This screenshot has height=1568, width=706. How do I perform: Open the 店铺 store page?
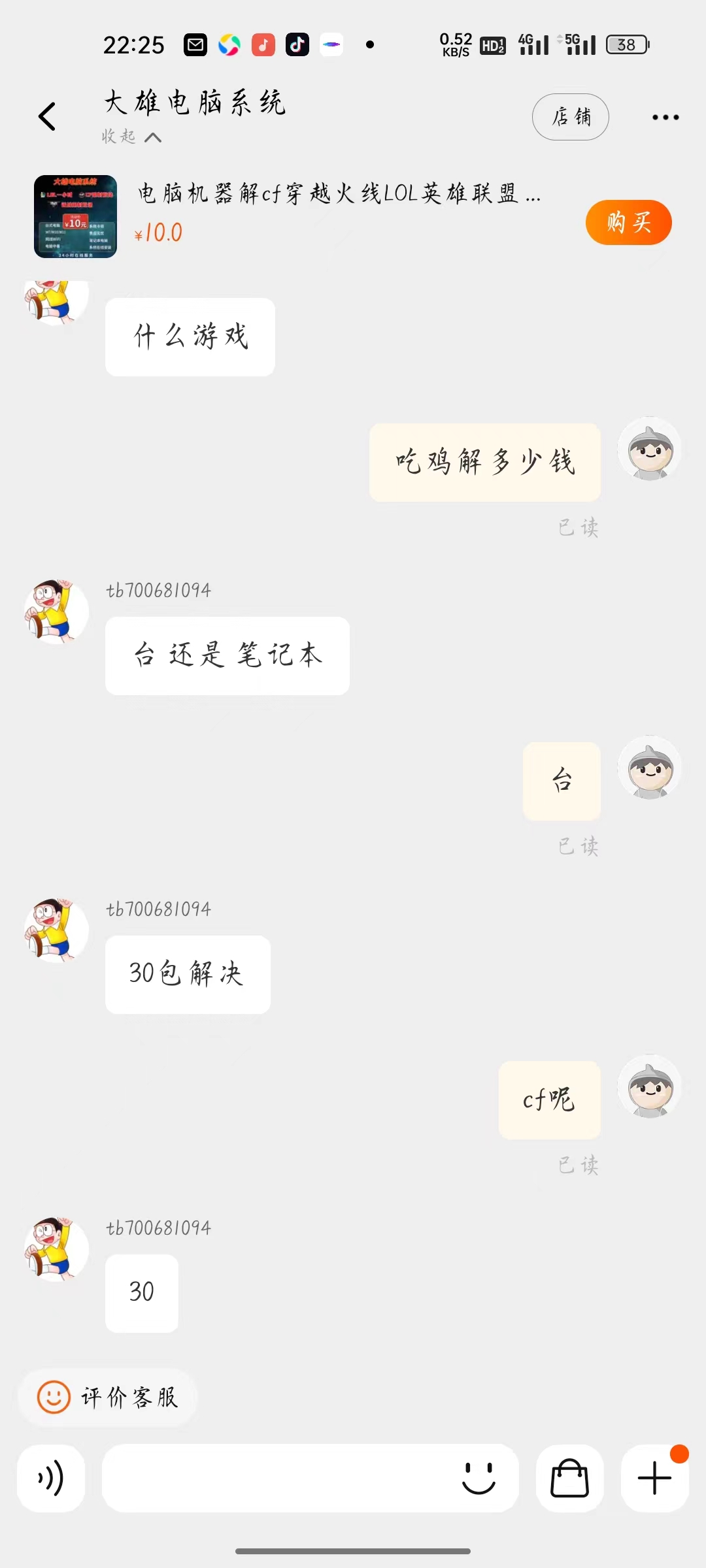click(570, 117)
